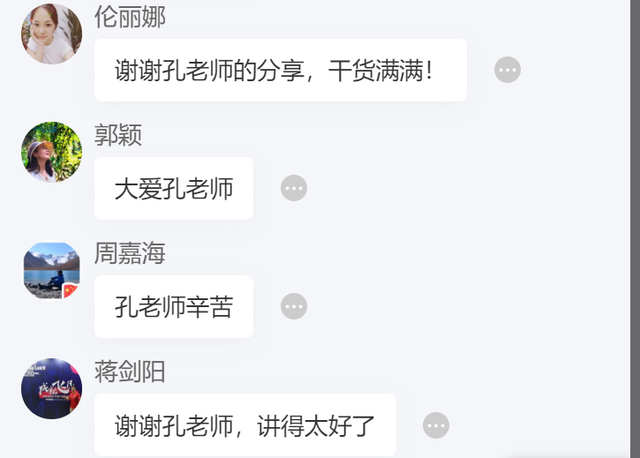Open options for 郭颖's message

click(x=293, y=188)
